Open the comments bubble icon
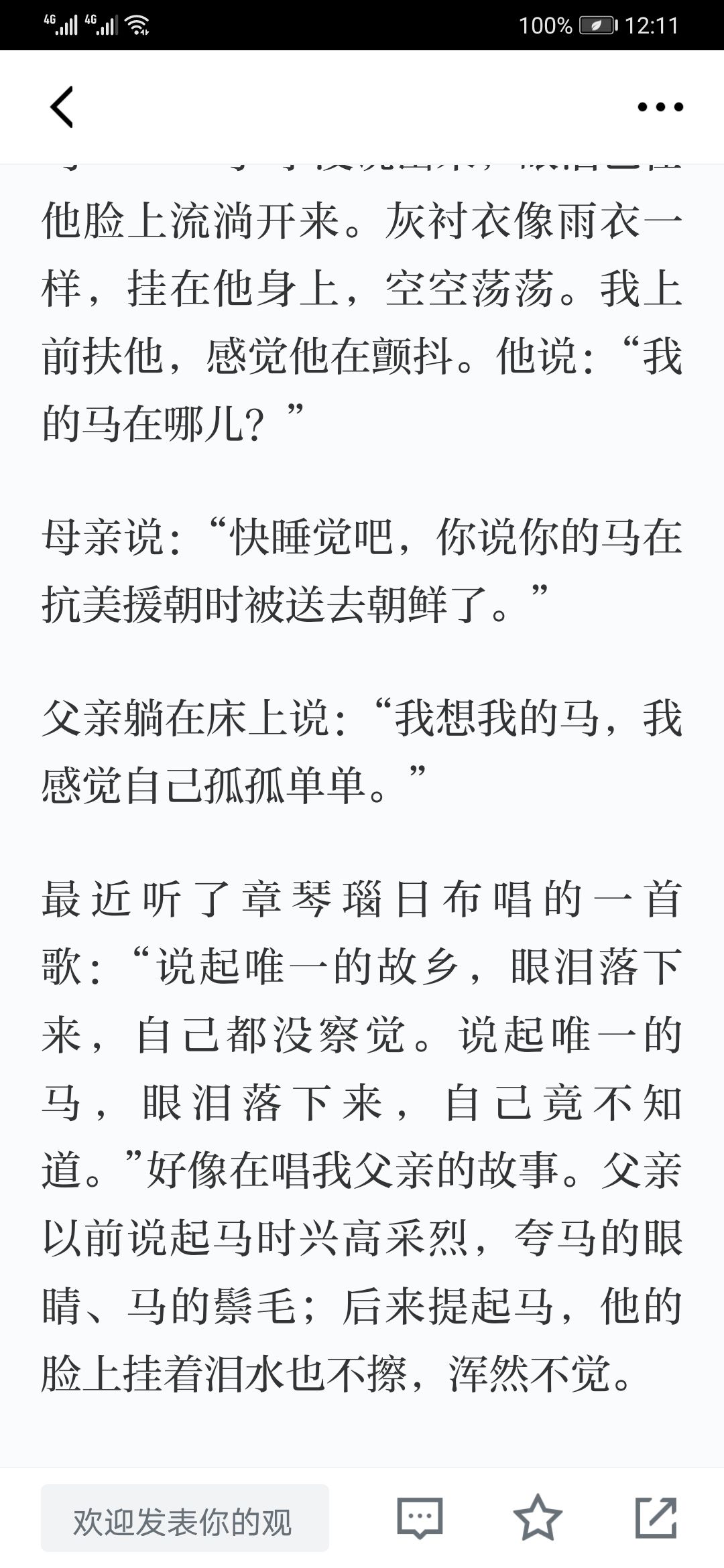Screen dimensions: 724x1568 420,1518
